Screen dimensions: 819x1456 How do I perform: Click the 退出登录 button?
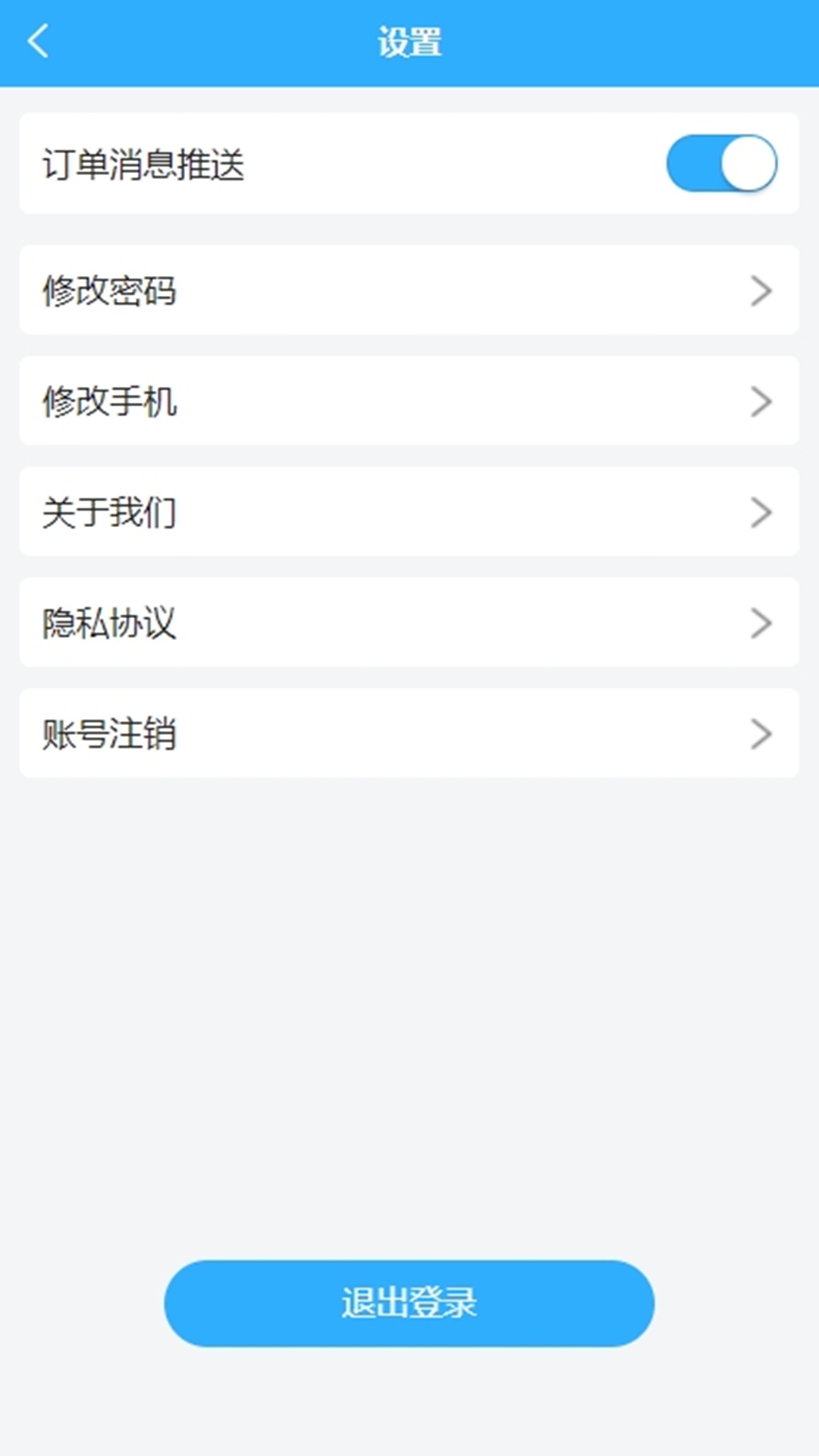tap(409, 1303)
